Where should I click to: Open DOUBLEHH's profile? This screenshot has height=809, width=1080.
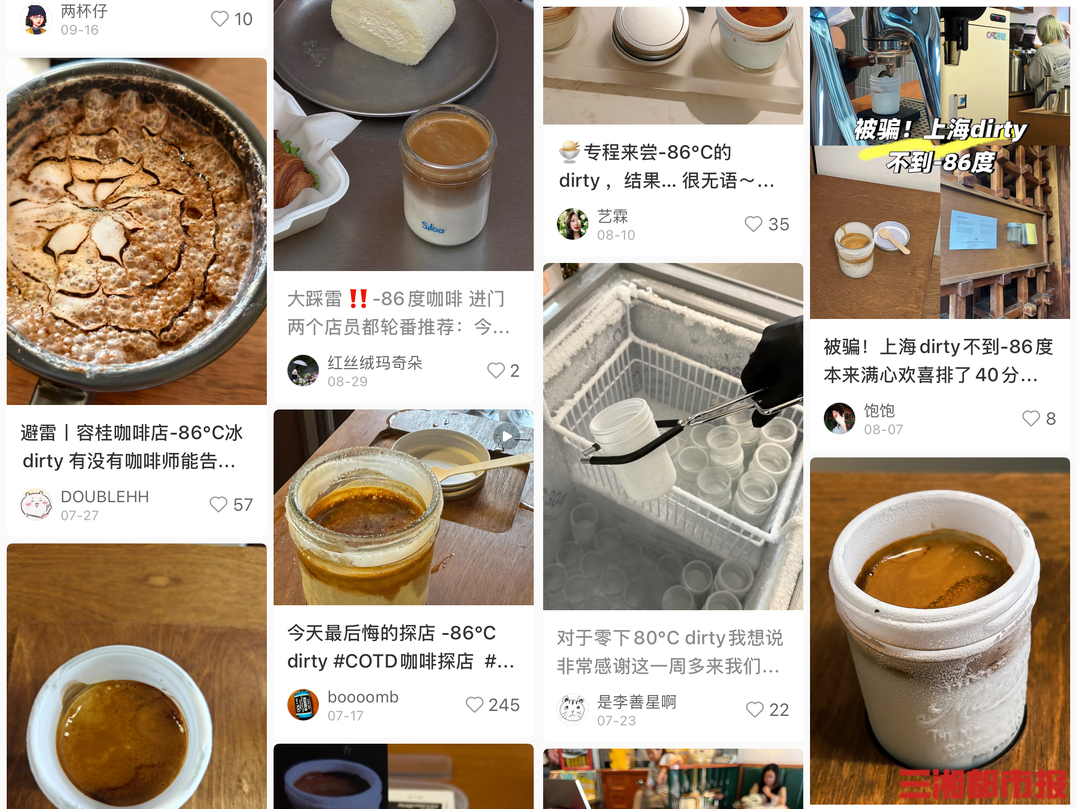pos(37,504)
